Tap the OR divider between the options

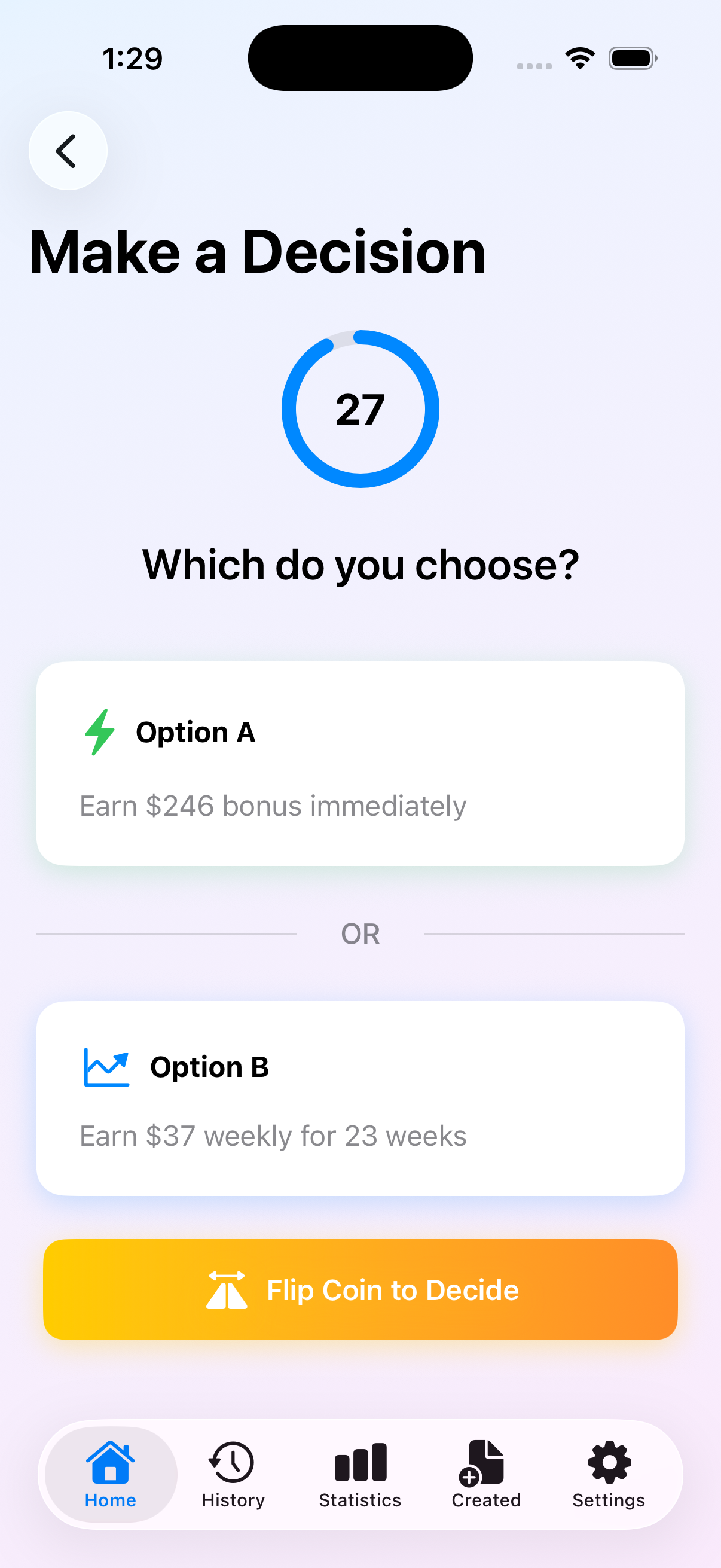(x=360, y=933)
